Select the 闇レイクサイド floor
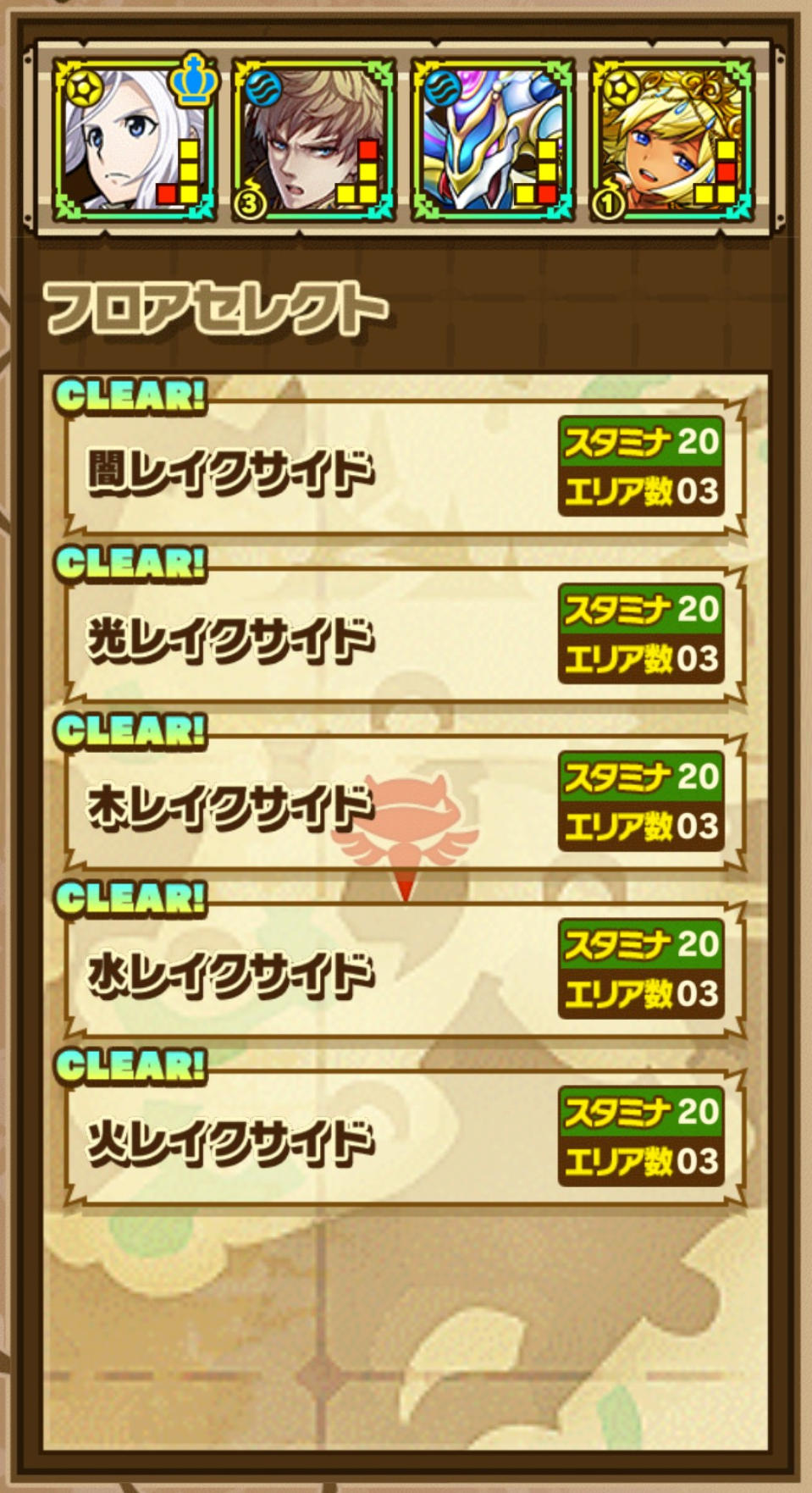This screenshot has height=1493, width=812. pyautogui.click(x=405, y=468)
